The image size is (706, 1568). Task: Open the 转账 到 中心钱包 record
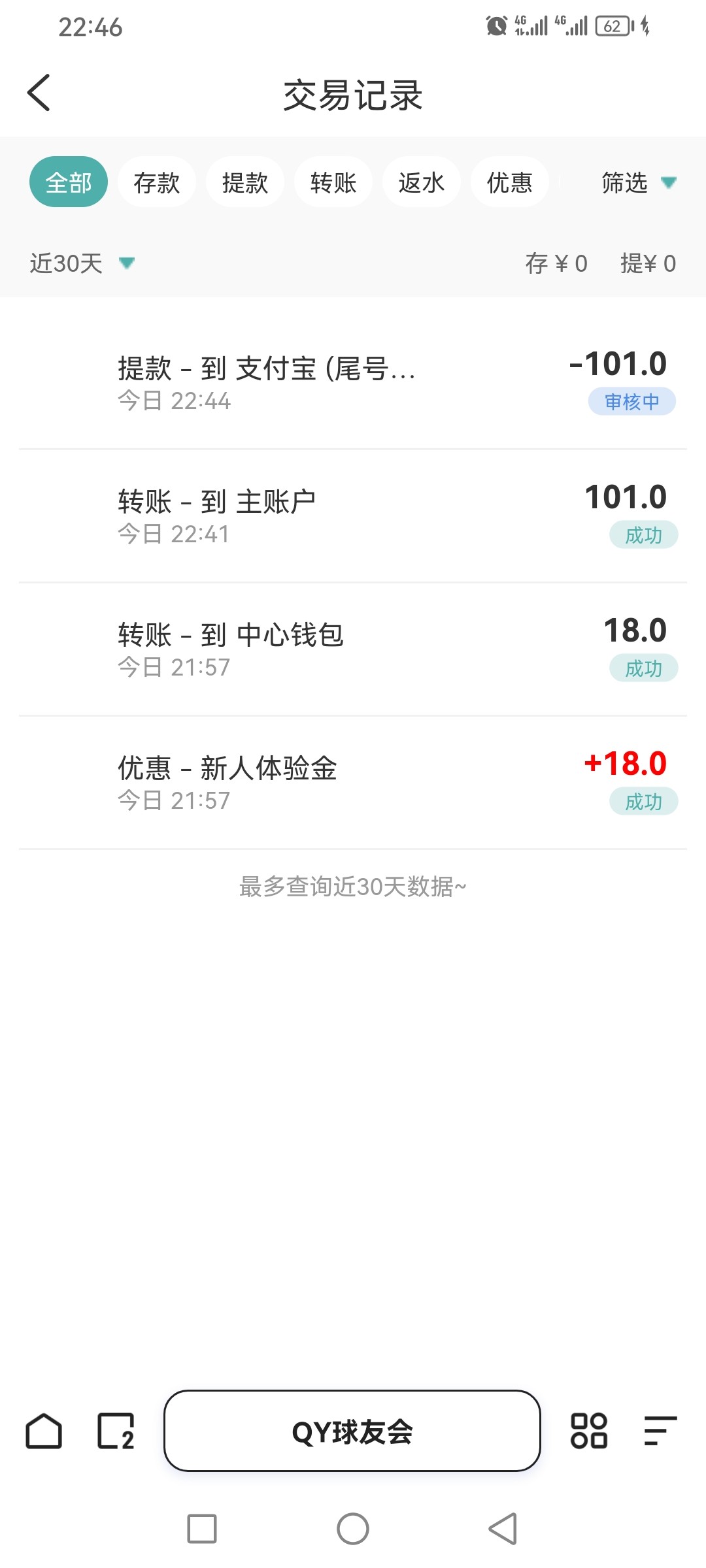pos(353,649)
